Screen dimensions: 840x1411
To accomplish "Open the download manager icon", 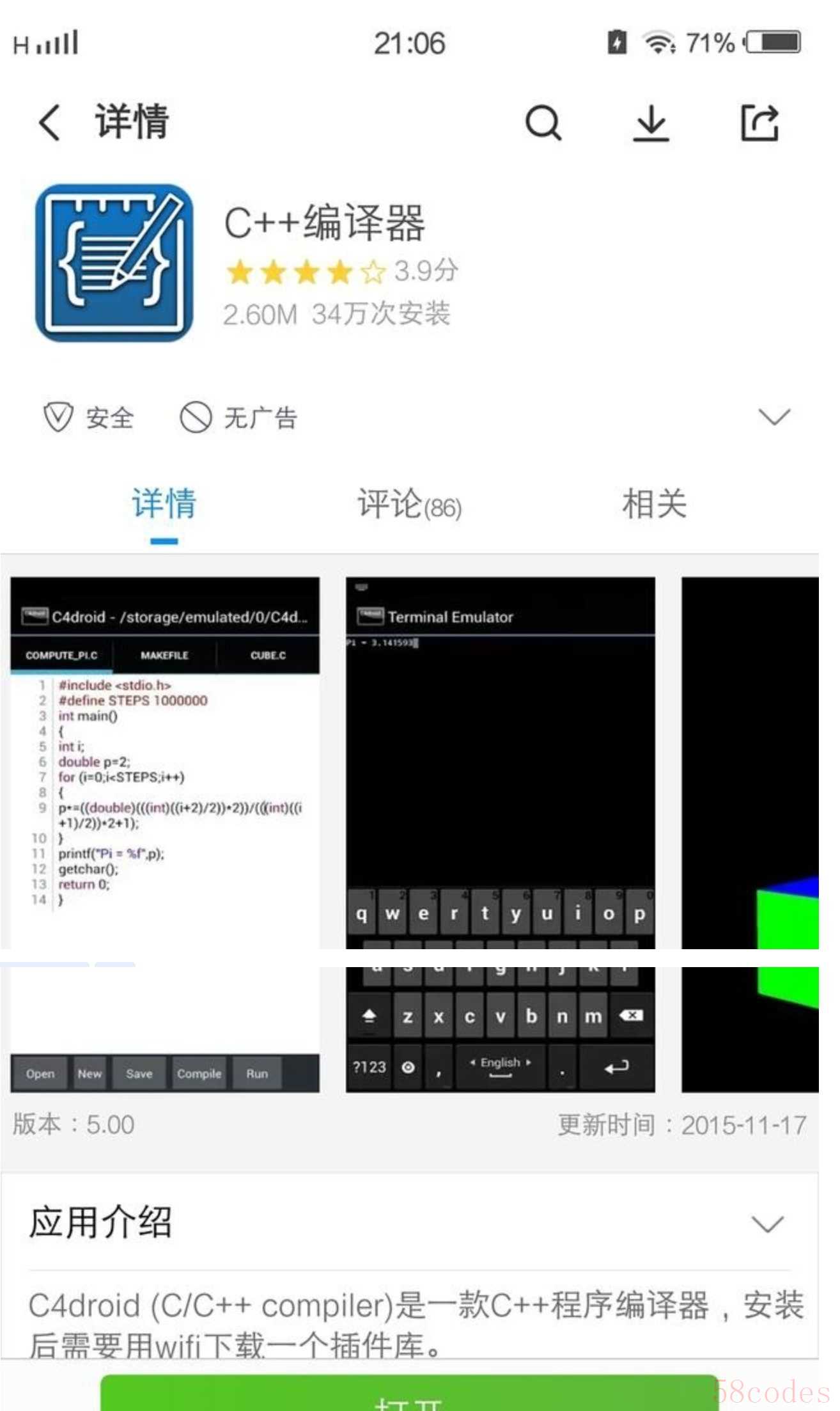I will 651,122.
